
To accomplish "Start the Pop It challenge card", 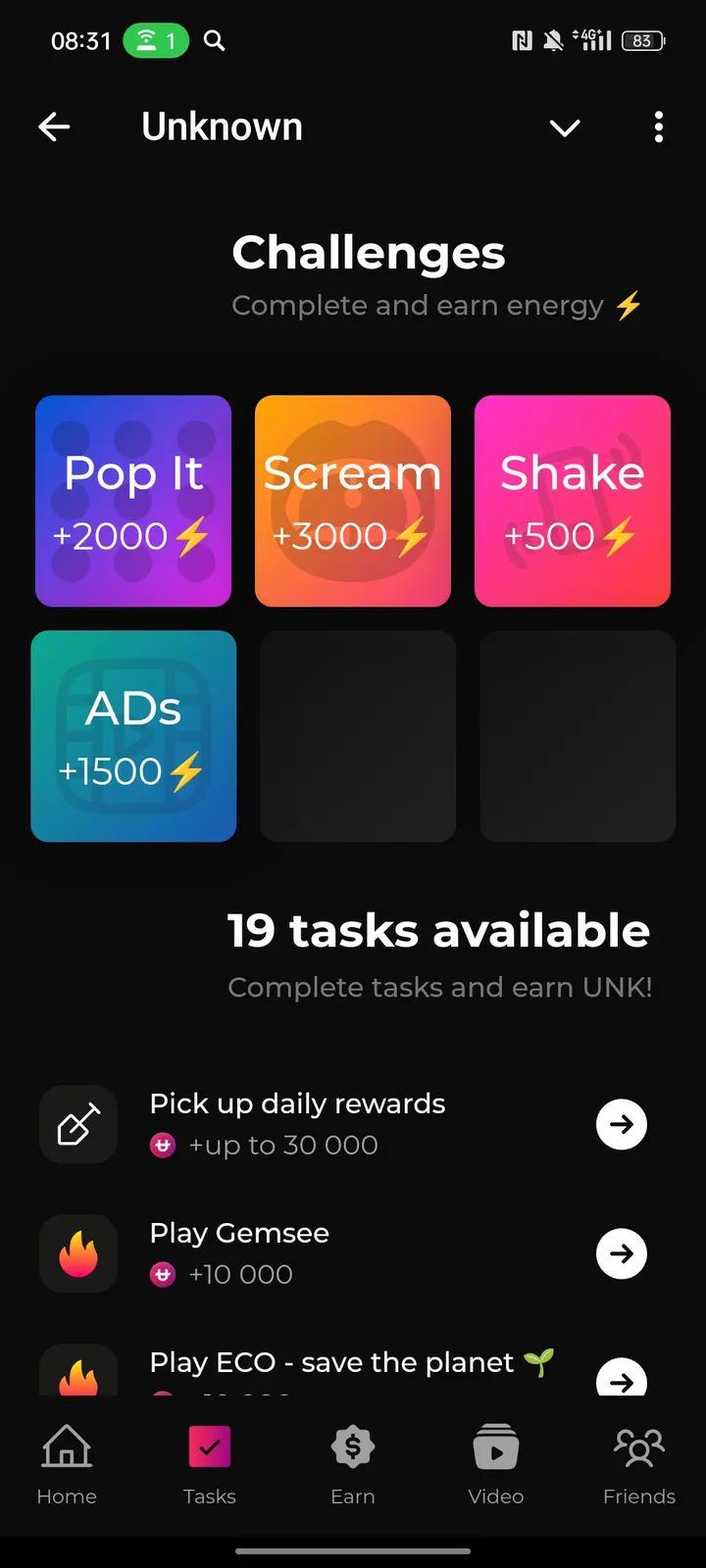I will tap(133, 501).
